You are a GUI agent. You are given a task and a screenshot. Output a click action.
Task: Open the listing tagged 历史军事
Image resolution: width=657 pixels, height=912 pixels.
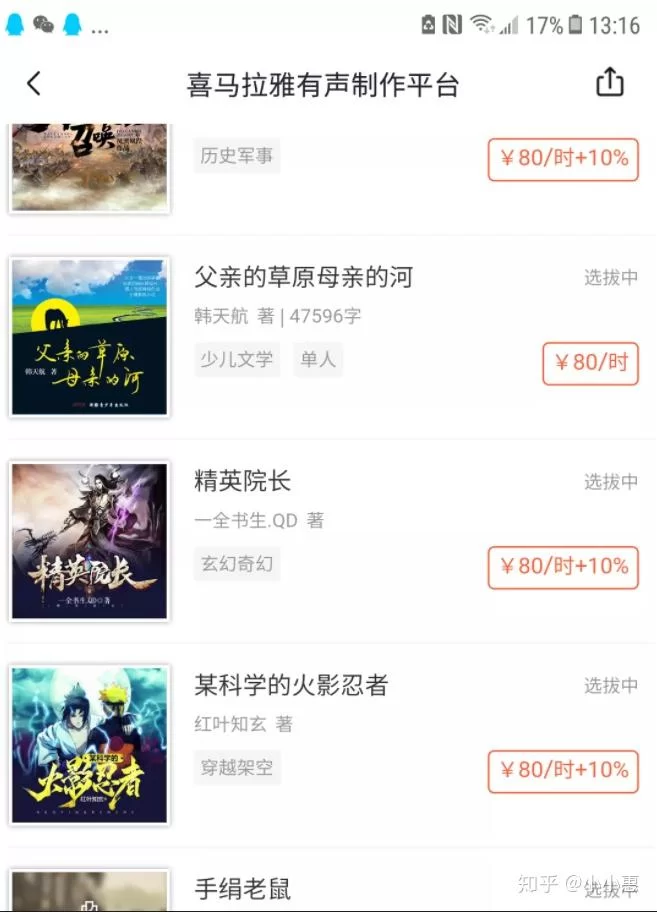click(x=236, y=157)
